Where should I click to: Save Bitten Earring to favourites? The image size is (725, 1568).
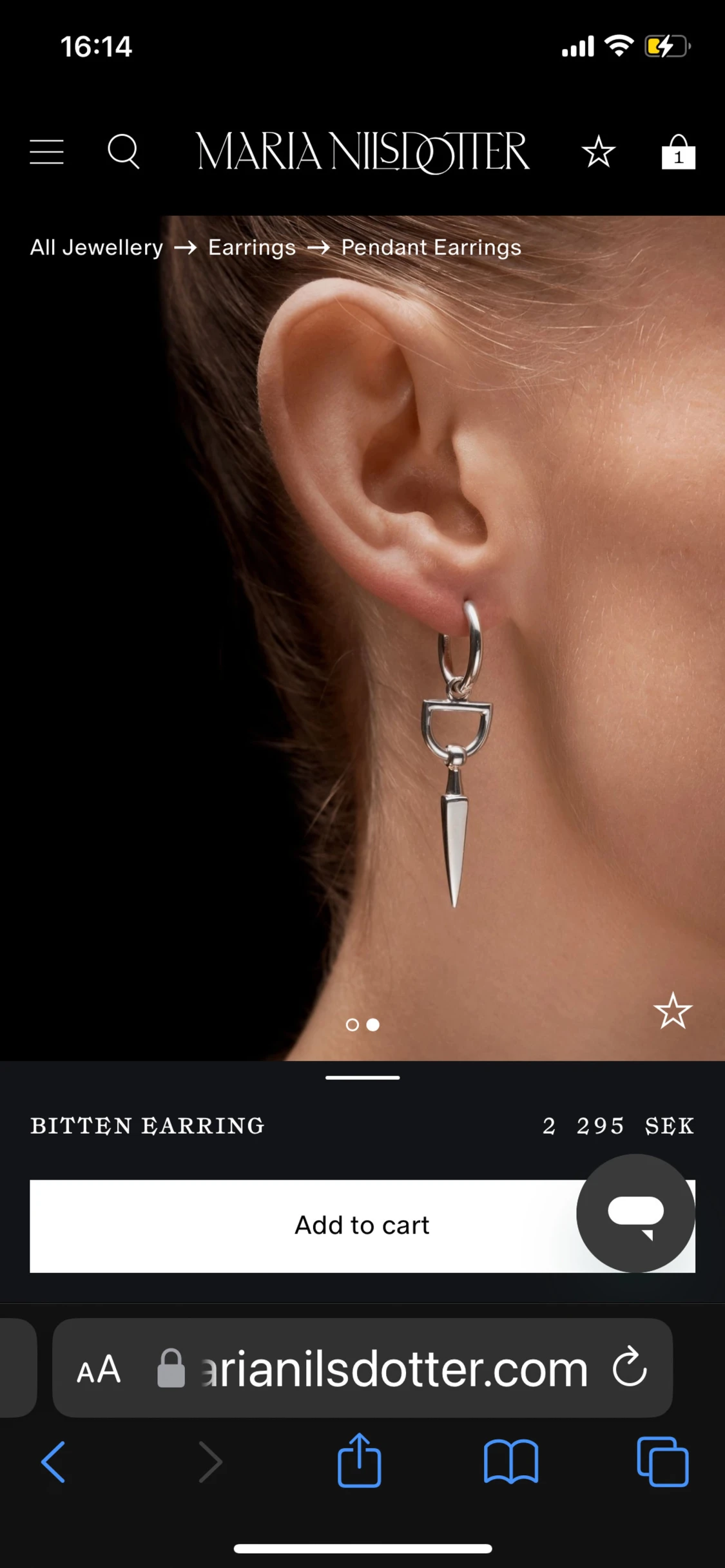coord(673,1011)
